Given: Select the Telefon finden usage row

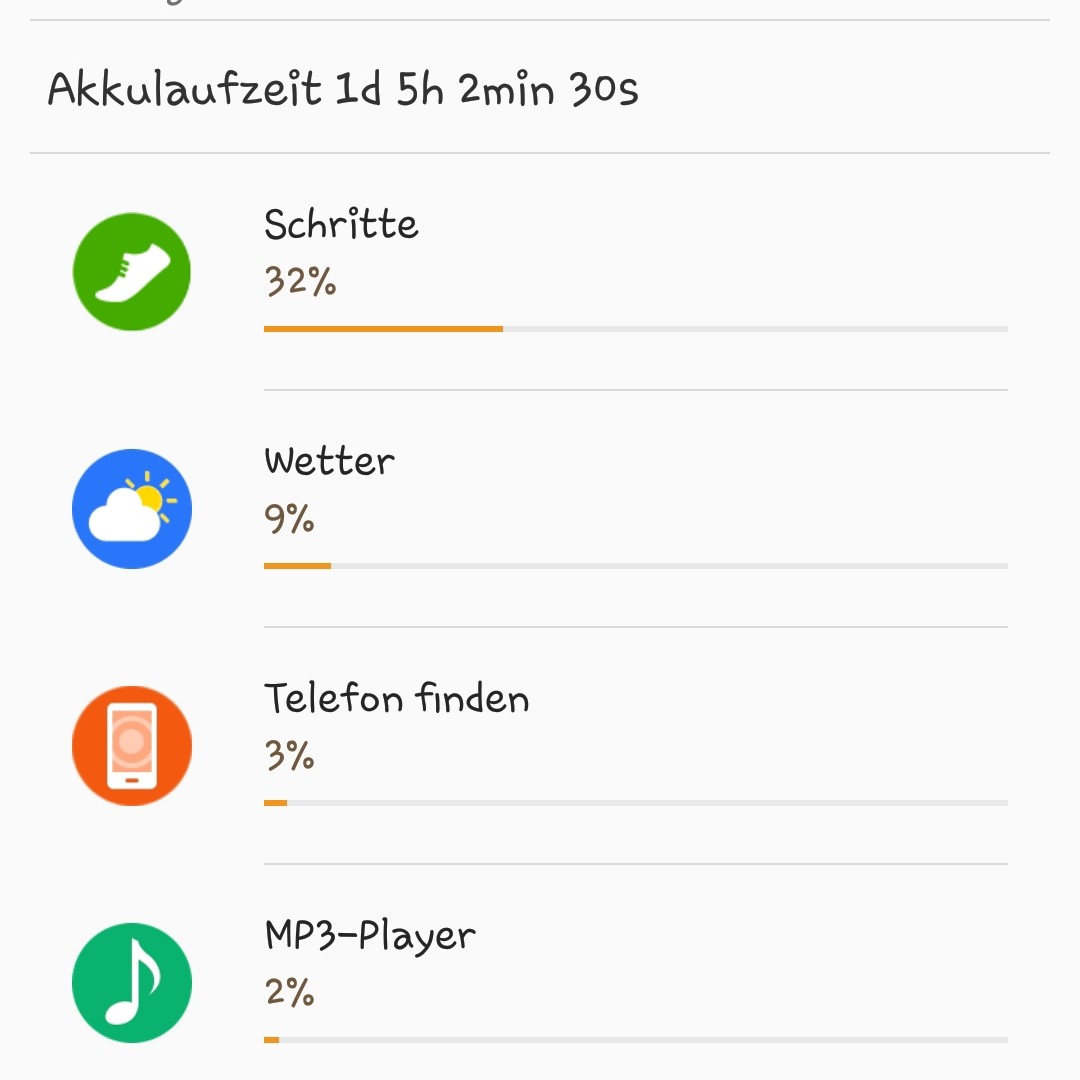Looking at the screenshot, I should tap(540, 746).
